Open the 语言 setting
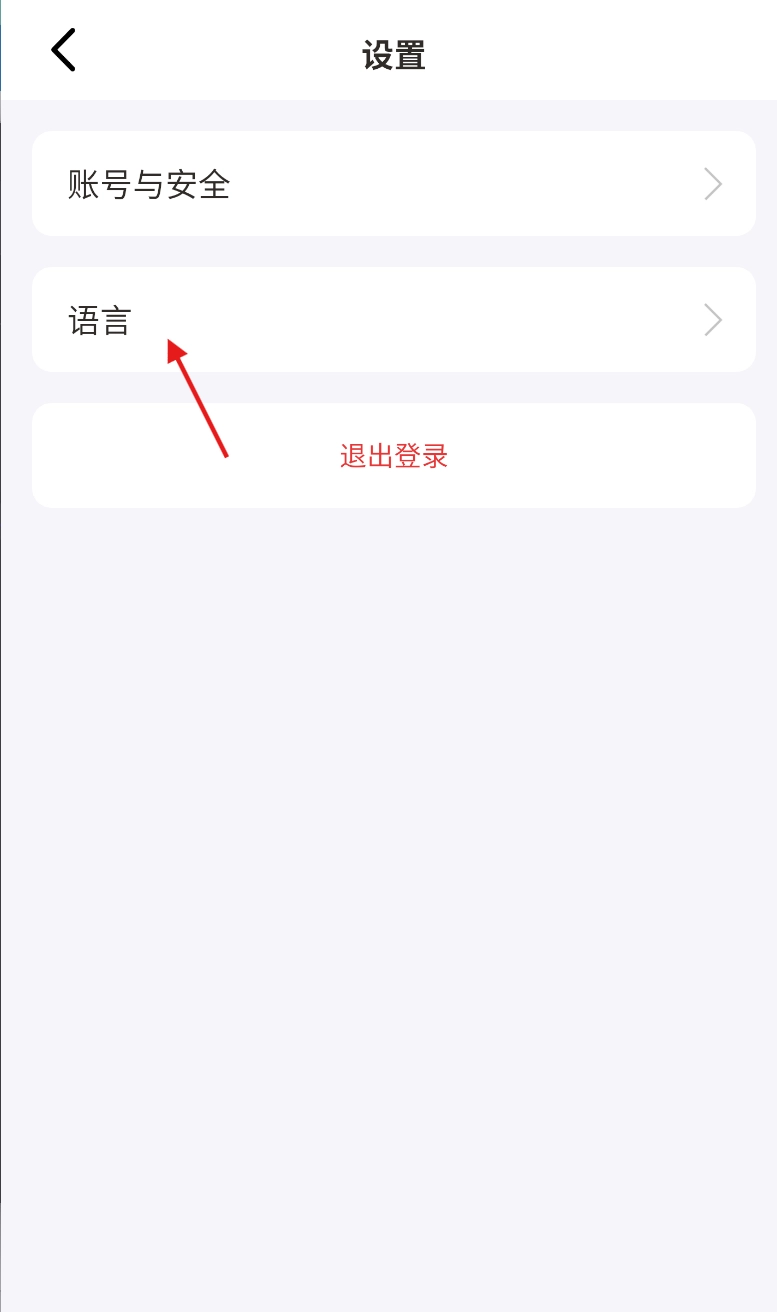The width and height of the screenshot is (777, 1312). pyautogui.click(x=393, y=320)
